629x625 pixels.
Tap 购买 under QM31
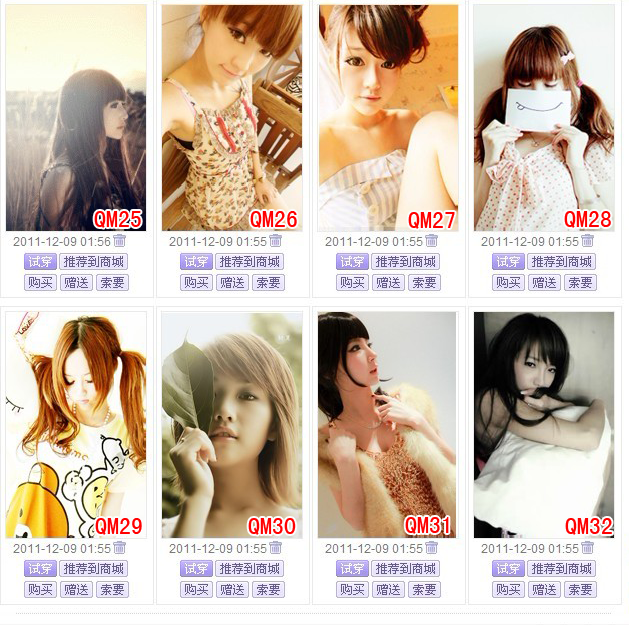pos(352,590)
